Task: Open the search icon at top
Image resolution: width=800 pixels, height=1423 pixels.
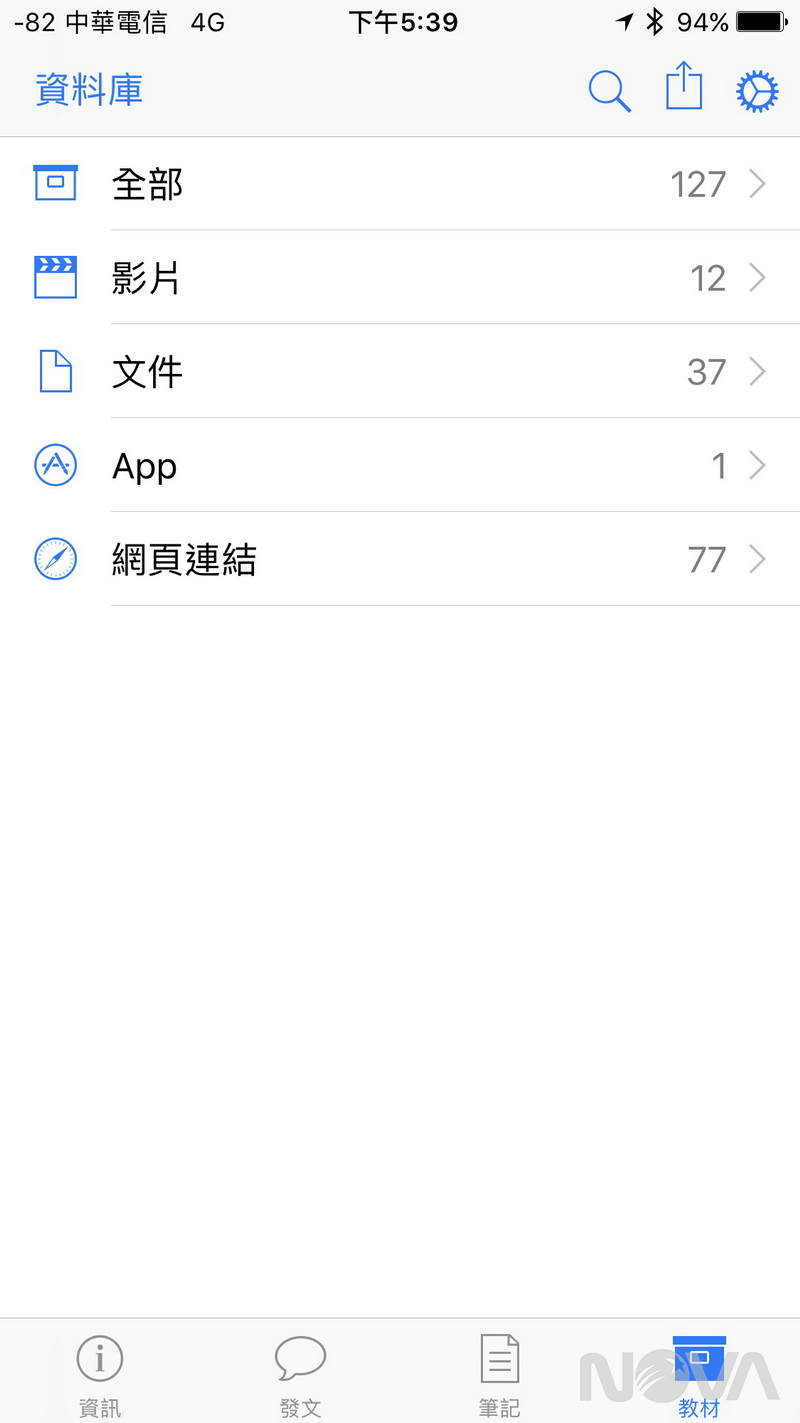Action: click(x=609, y=90)
